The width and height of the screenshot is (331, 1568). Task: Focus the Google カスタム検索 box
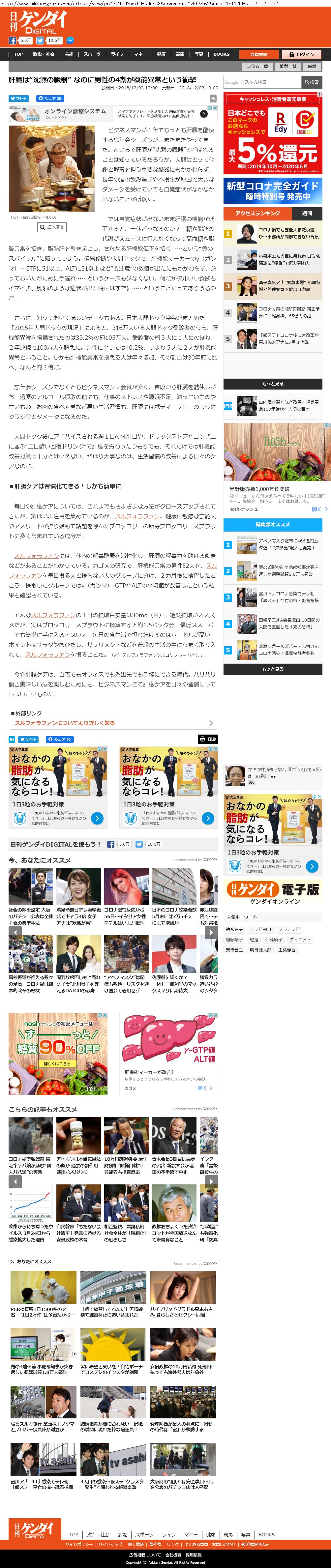(x=262, y=82)
